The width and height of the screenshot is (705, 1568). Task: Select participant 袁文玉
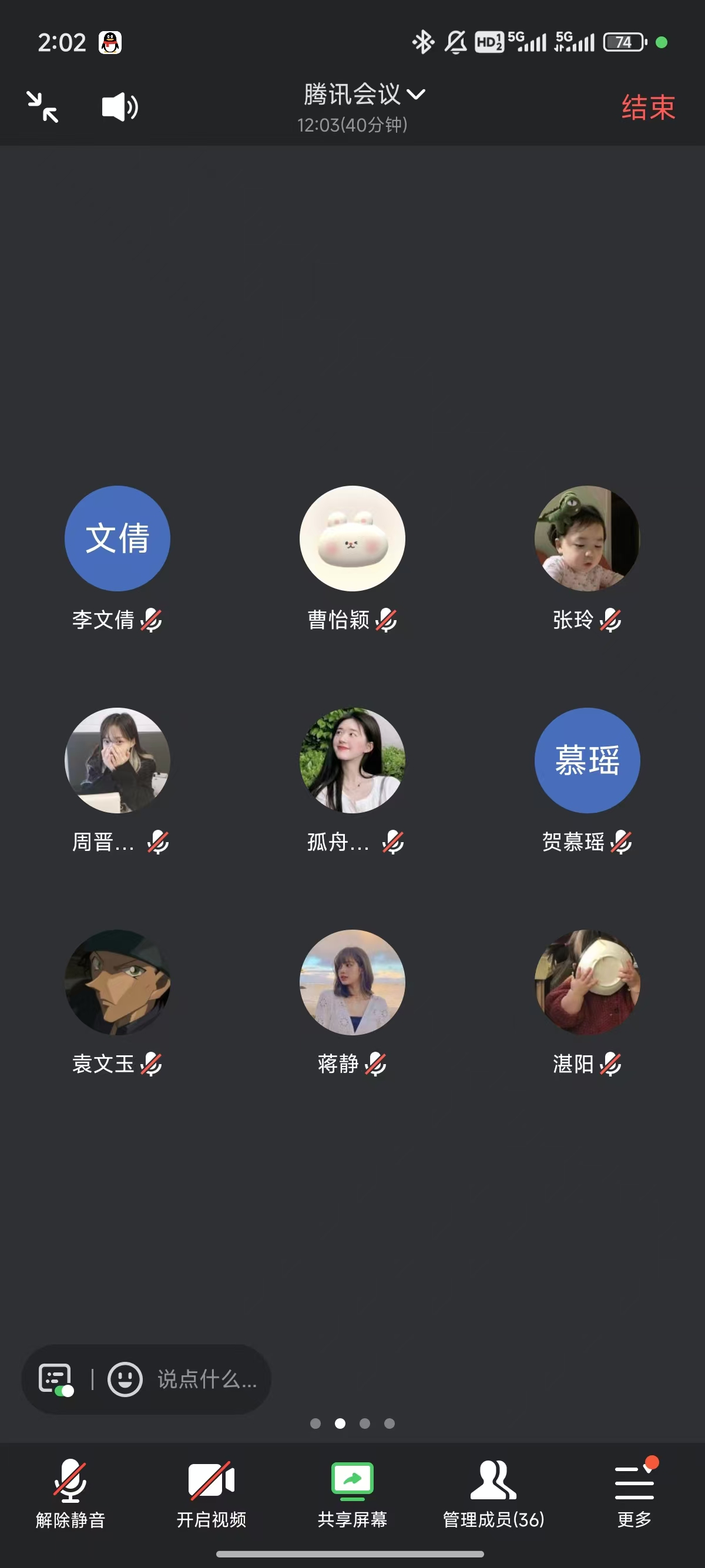pos(117,982)
